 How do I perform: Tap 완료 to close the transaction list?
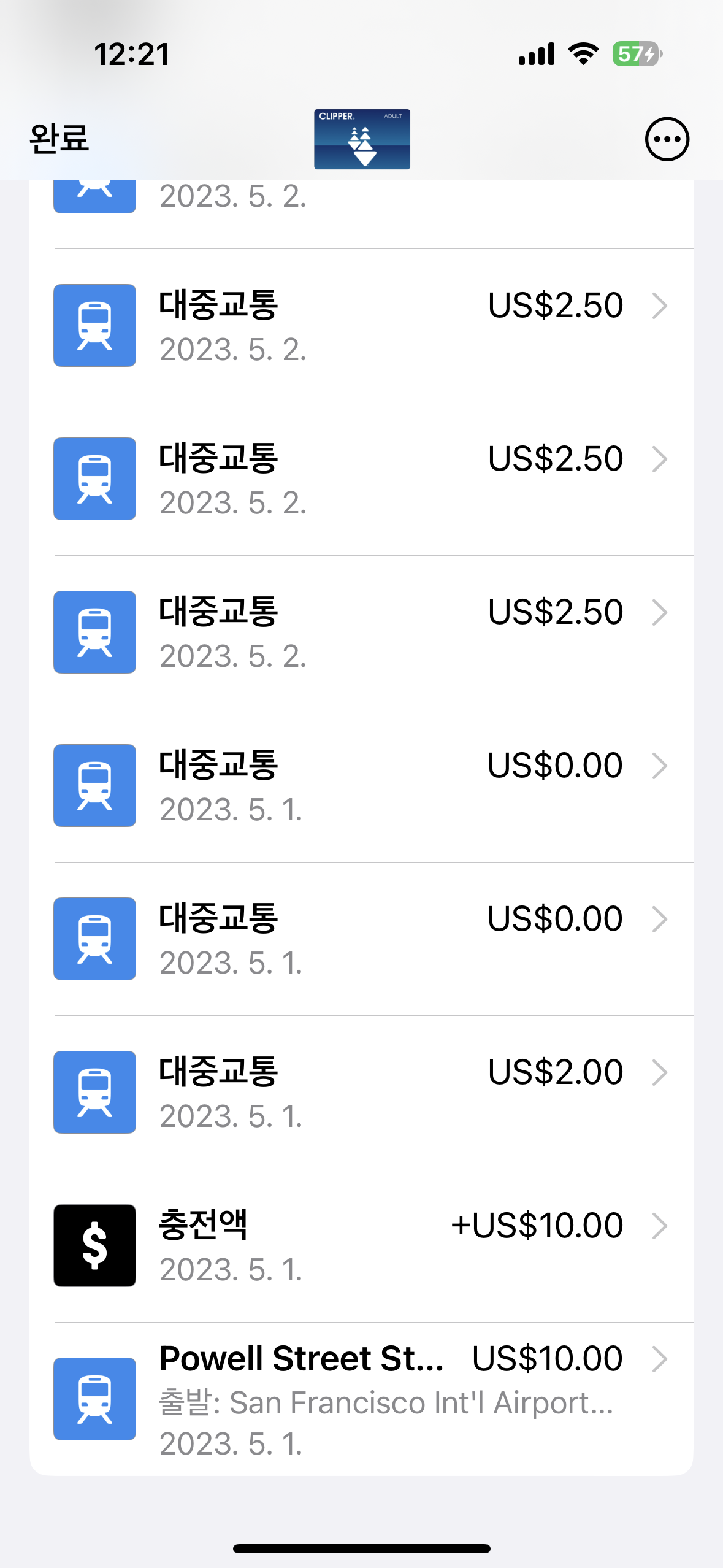coord(59,139)
